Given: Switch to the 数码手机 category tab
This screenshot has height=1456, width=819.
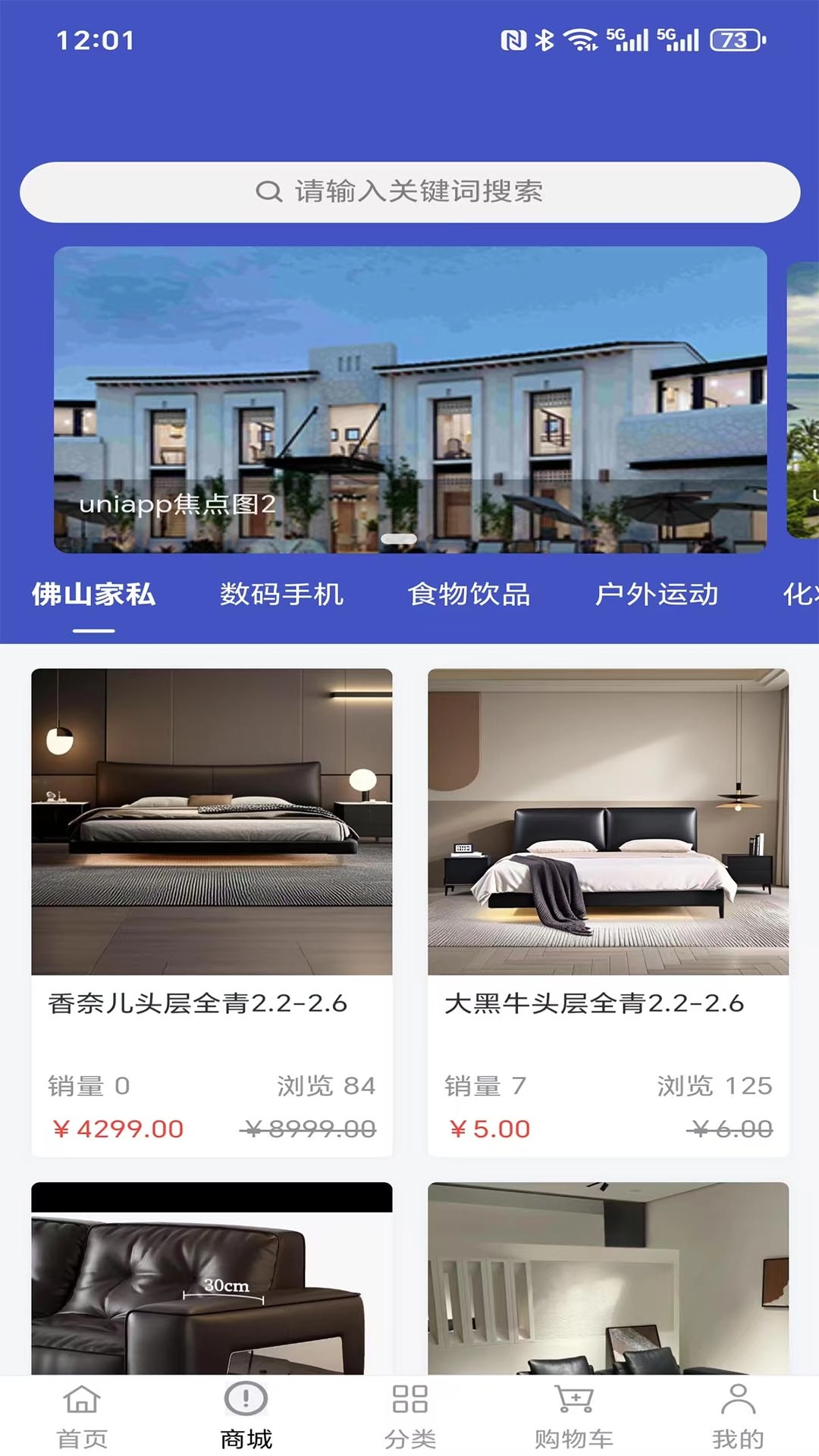Looking at the screenshot, I should (x=281, y=596).
